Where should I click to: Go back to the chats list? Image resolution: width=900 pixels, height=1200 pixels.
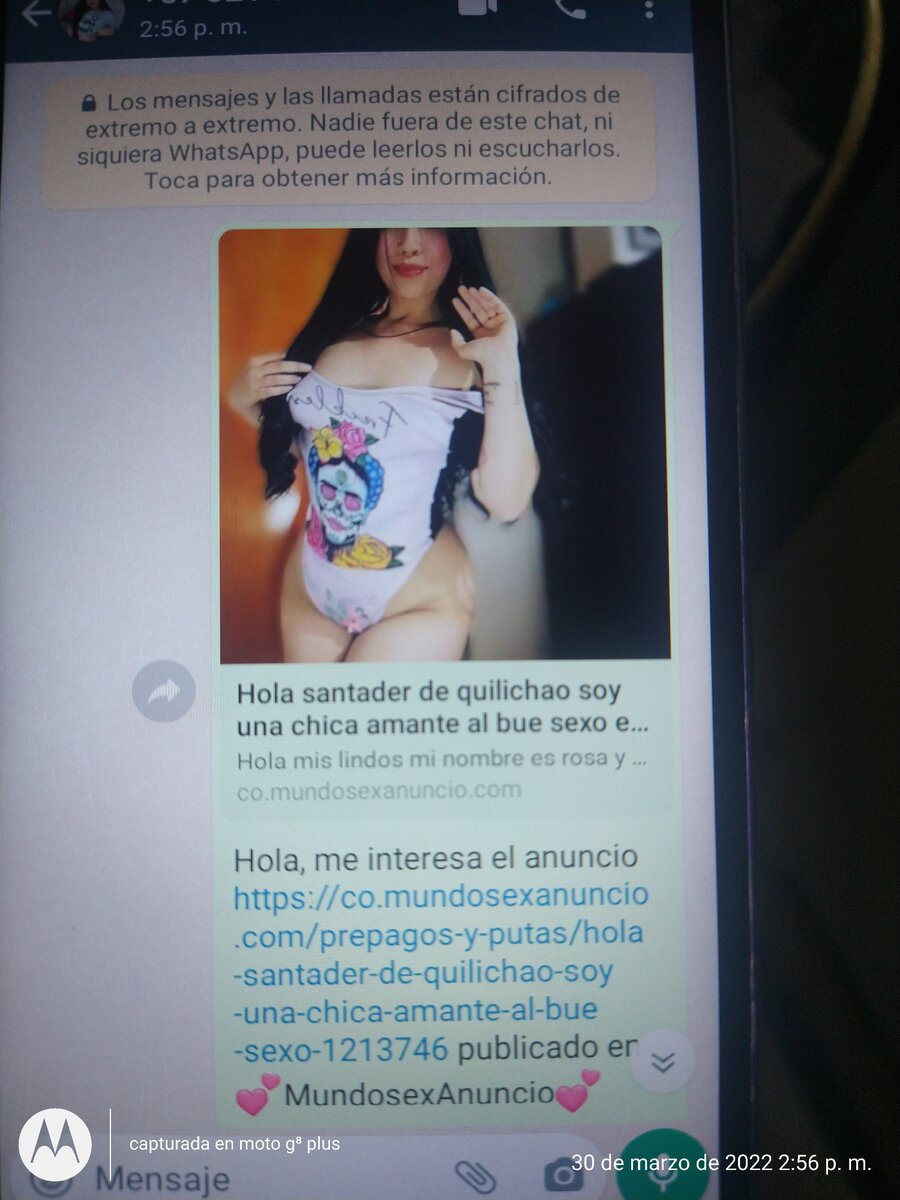(x=38, y=14)
